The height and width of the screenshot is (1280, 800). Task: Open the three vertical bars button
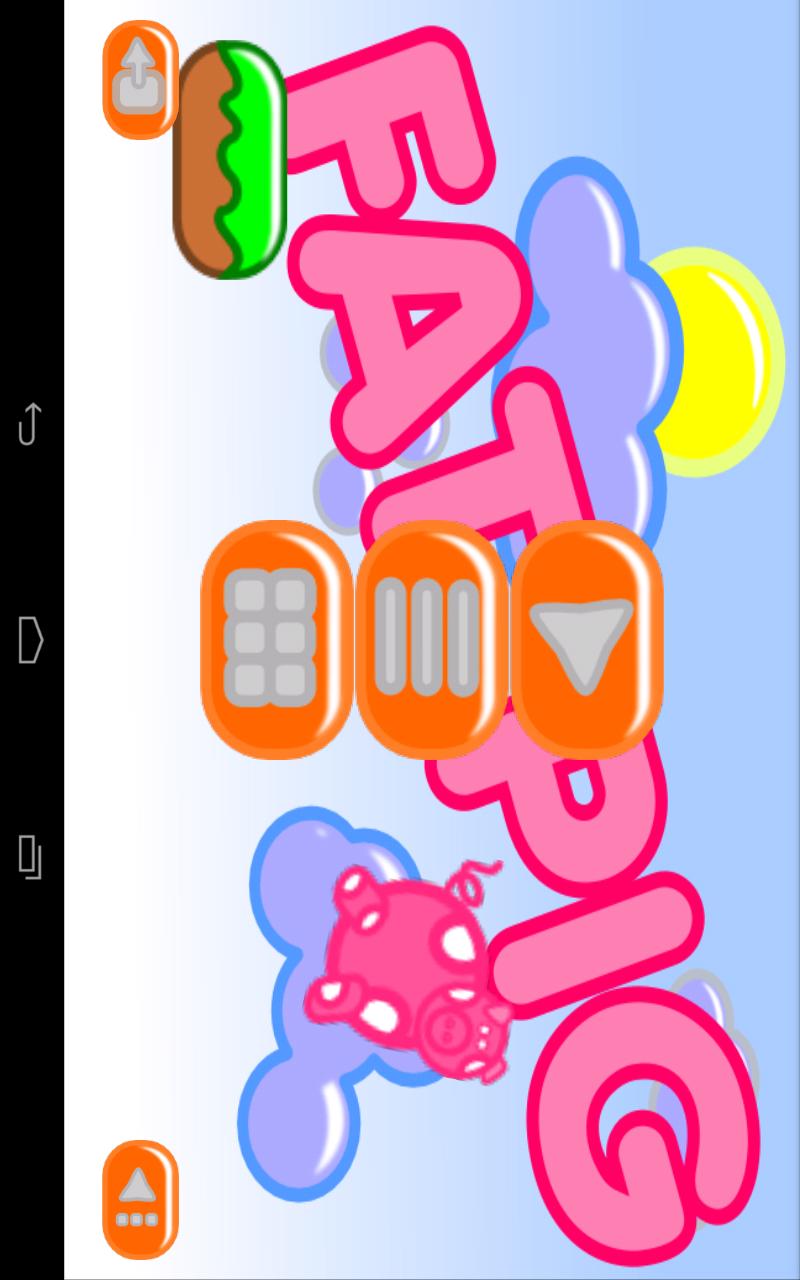point(431,640)
